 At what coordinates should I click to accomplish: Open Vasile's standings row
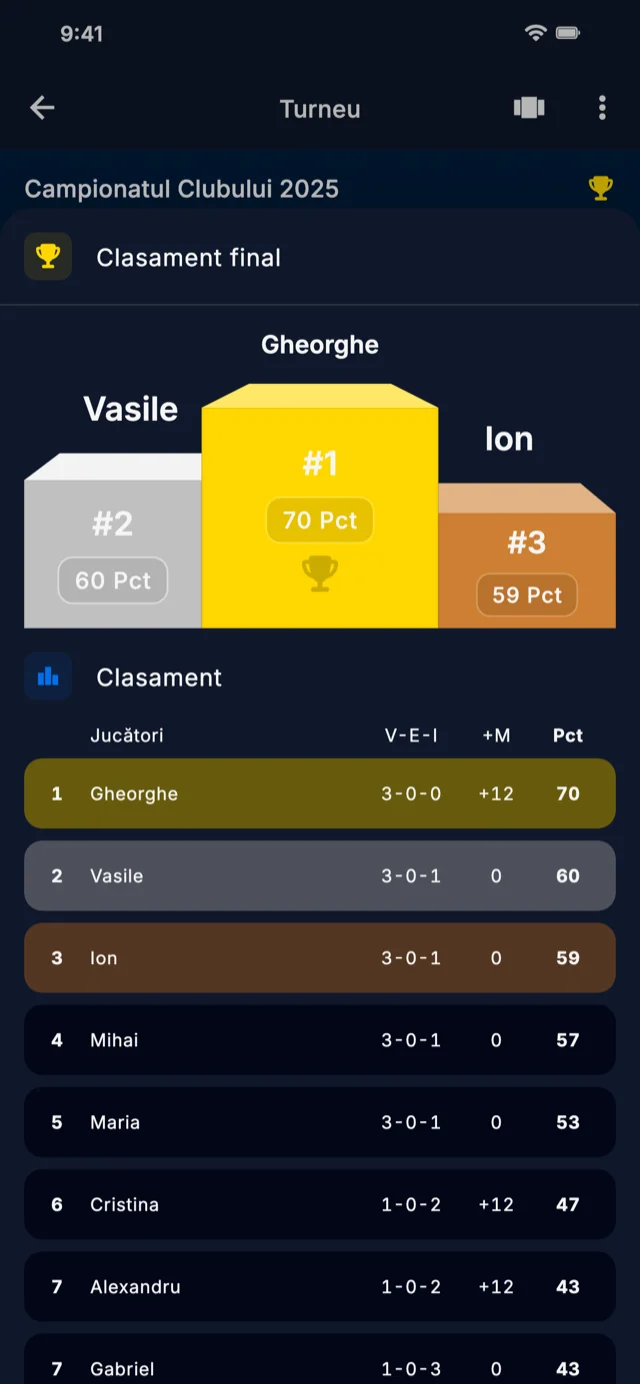[x=320, y=876]
